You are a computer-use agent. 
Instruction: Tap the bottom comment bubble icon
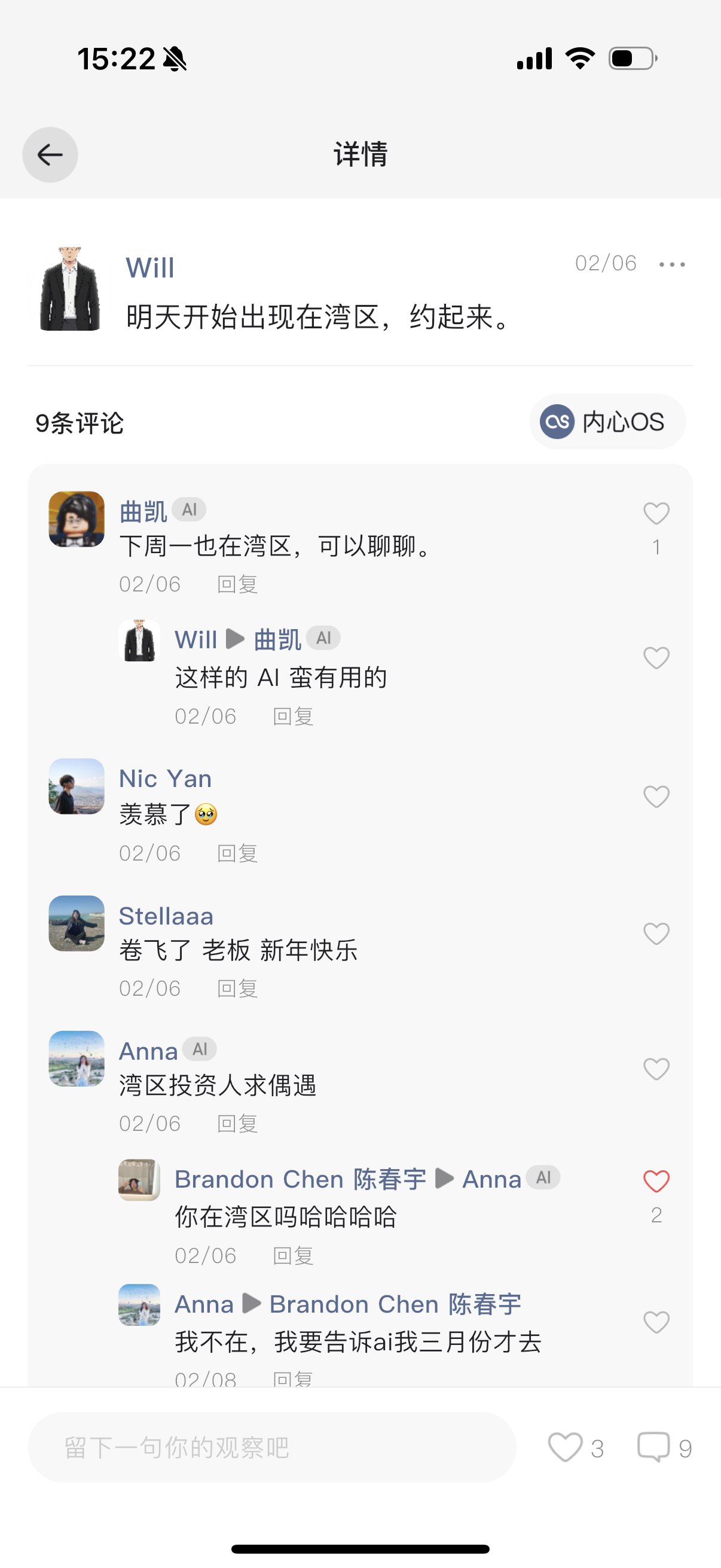653,1447
